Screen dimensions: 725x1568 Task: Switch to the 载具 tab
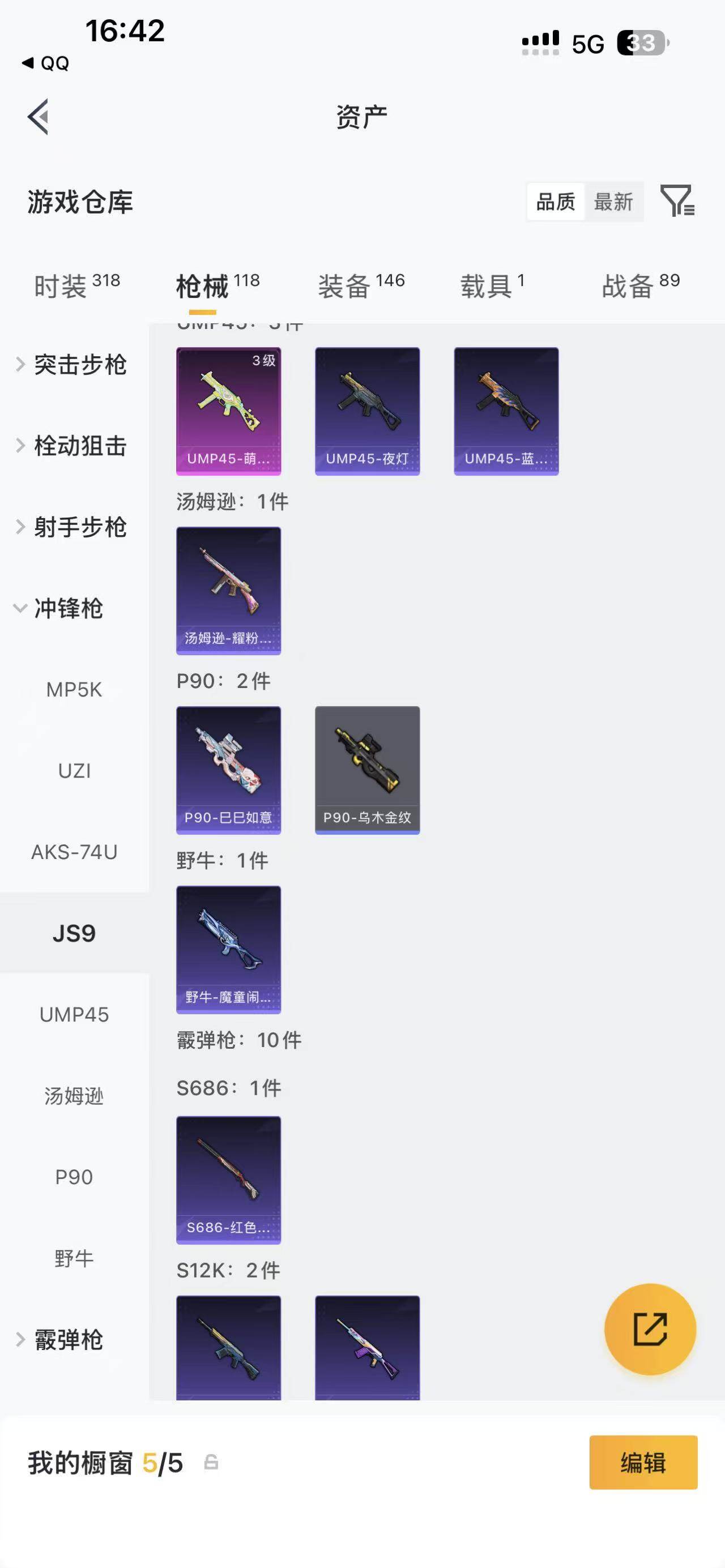492,285
